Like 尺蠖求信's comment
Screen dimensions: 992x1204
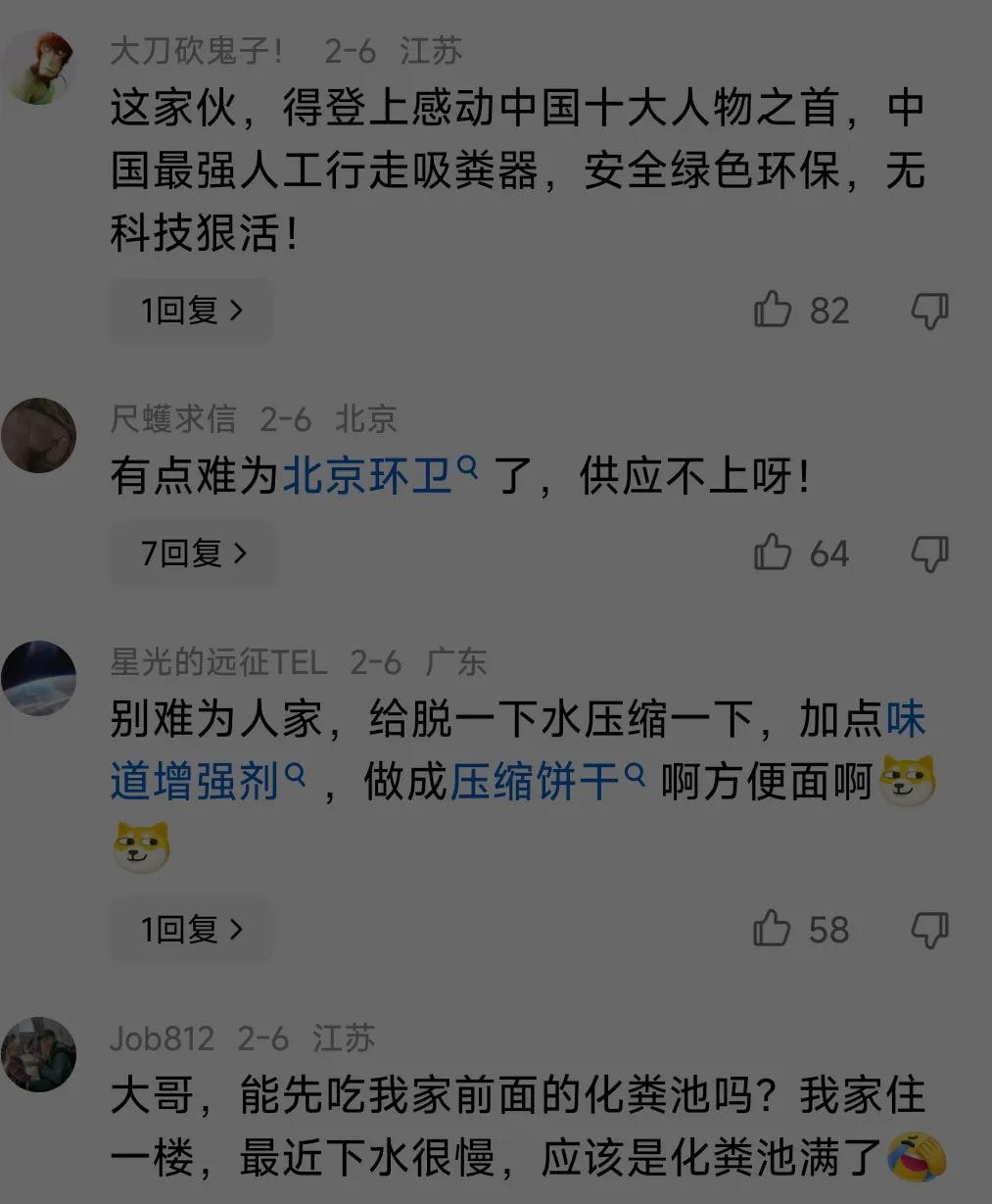tap(773, 554)
